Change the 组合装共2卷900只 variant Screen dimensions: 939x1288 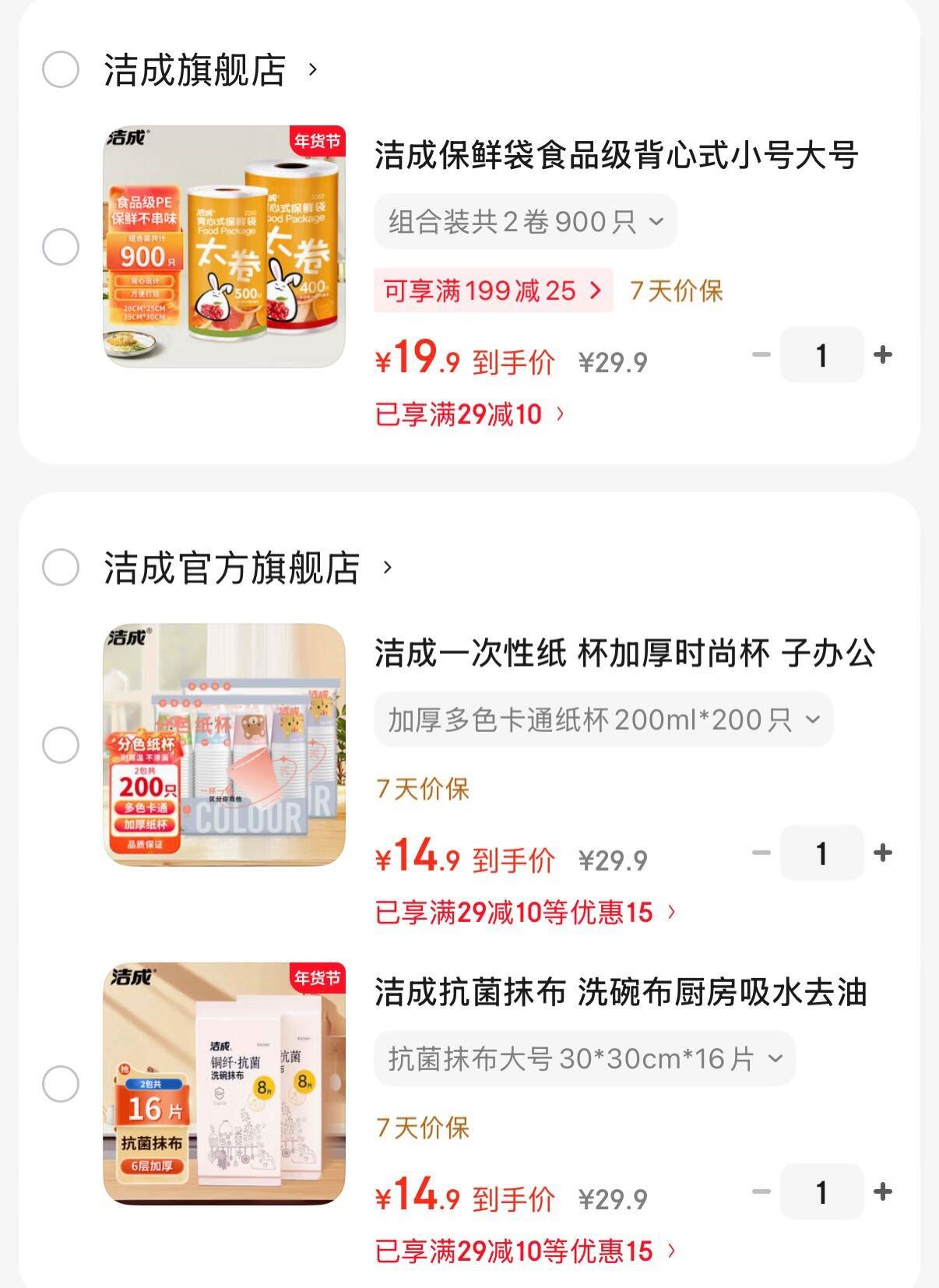(x=525, y=222)
